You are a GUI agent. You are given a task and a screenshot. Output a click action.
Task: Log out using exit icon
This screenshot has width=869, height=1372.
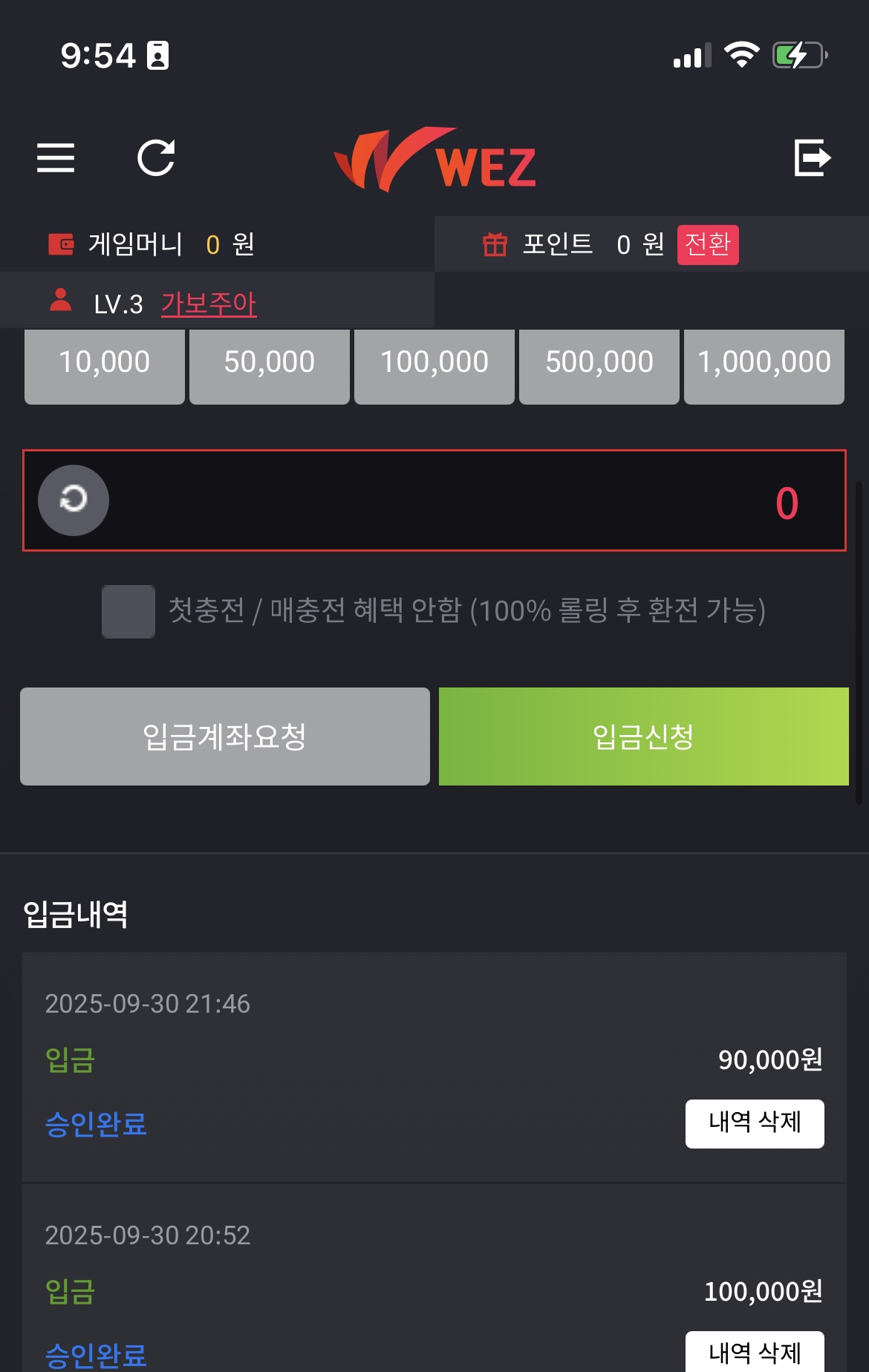click(812, 157)
